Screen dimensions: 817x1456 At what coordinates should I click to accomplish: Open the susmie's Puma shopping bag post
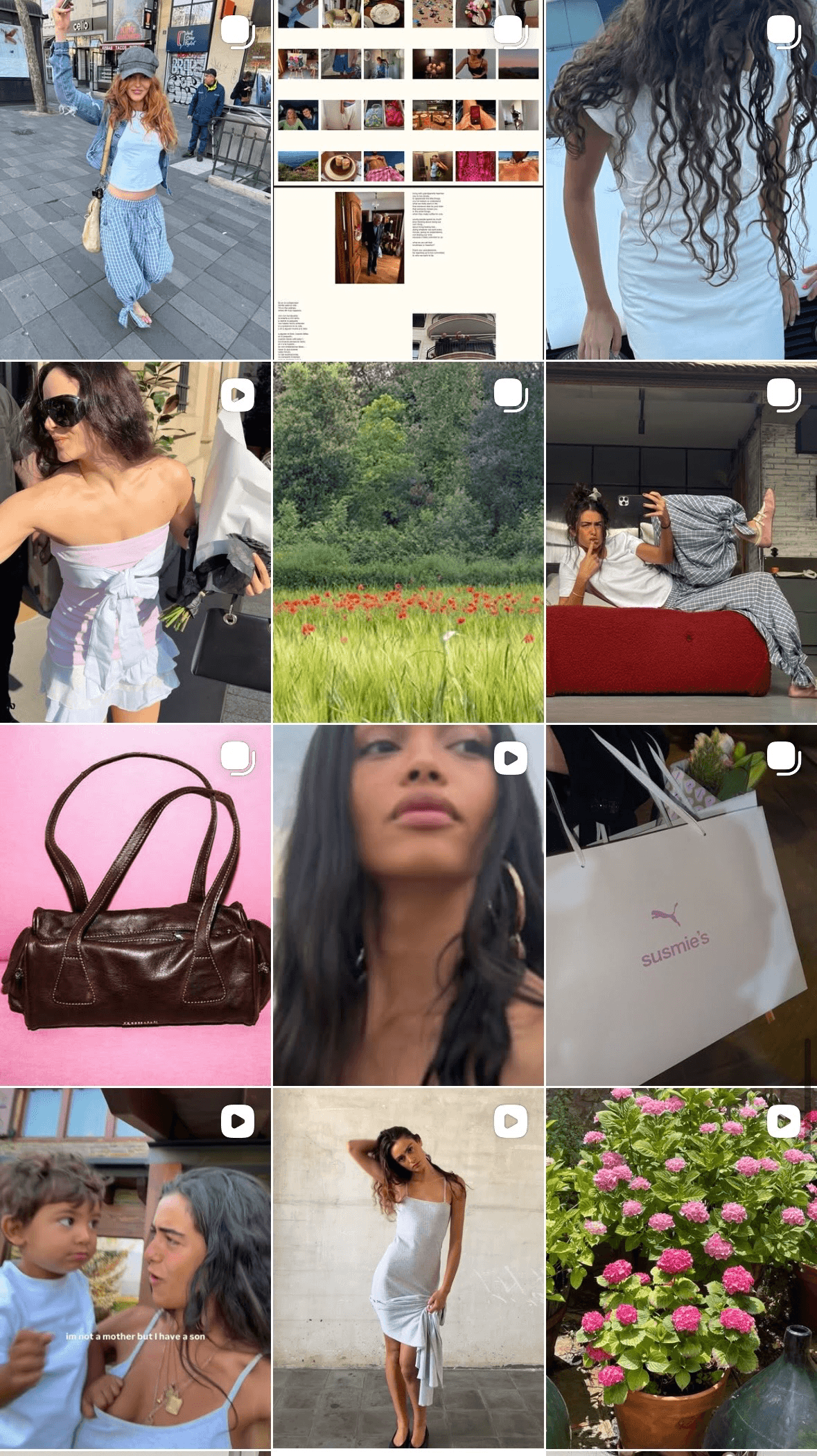click(x=681, y=905)
